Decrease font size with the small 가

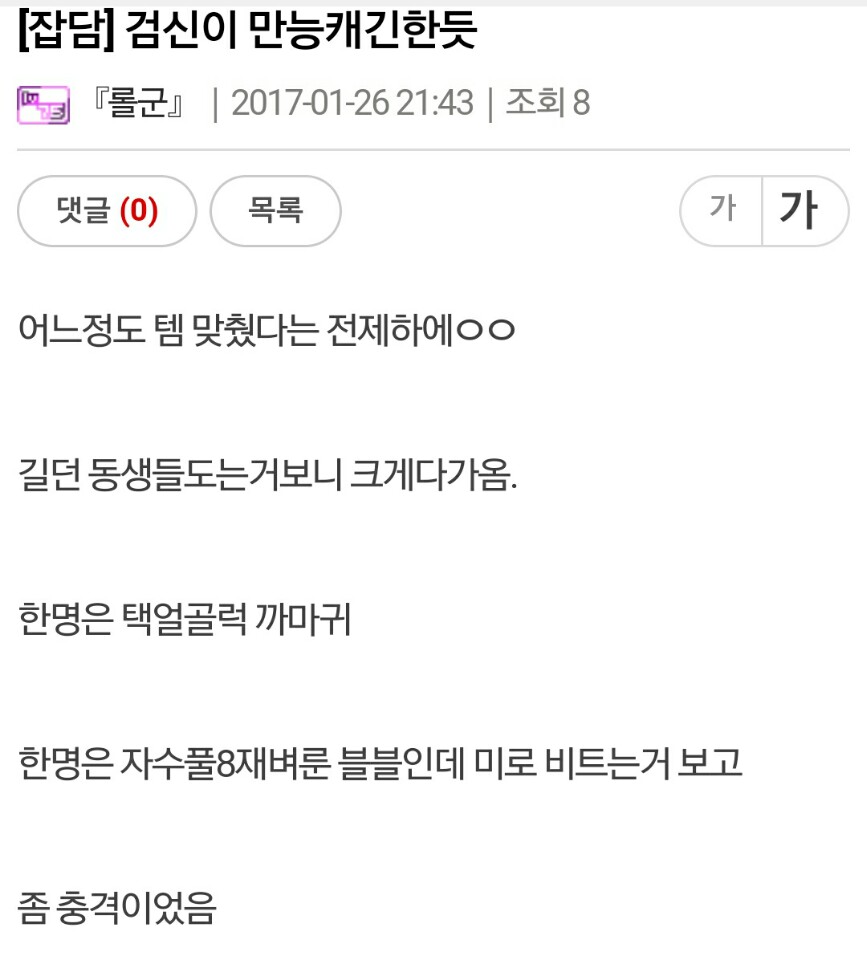pos(721,210)
